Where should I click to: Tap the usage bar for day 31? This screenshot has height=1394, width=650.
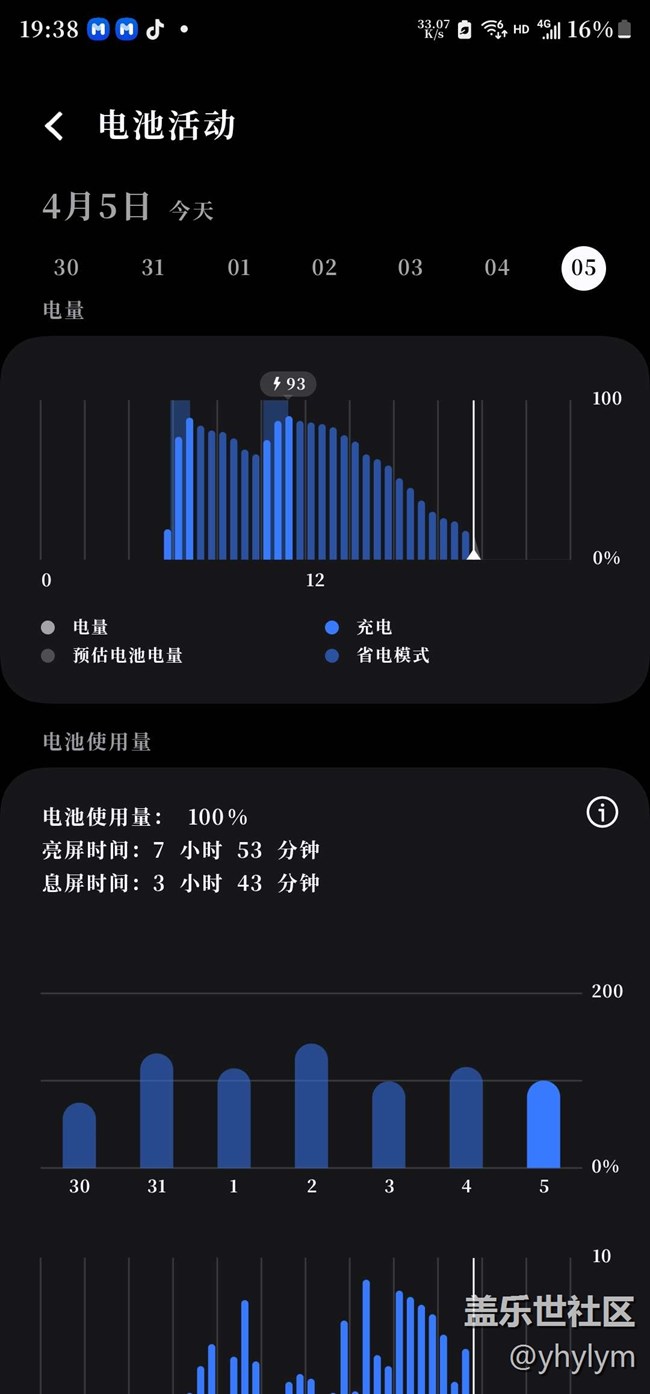pyautogui.click(x=157, y=1112)
